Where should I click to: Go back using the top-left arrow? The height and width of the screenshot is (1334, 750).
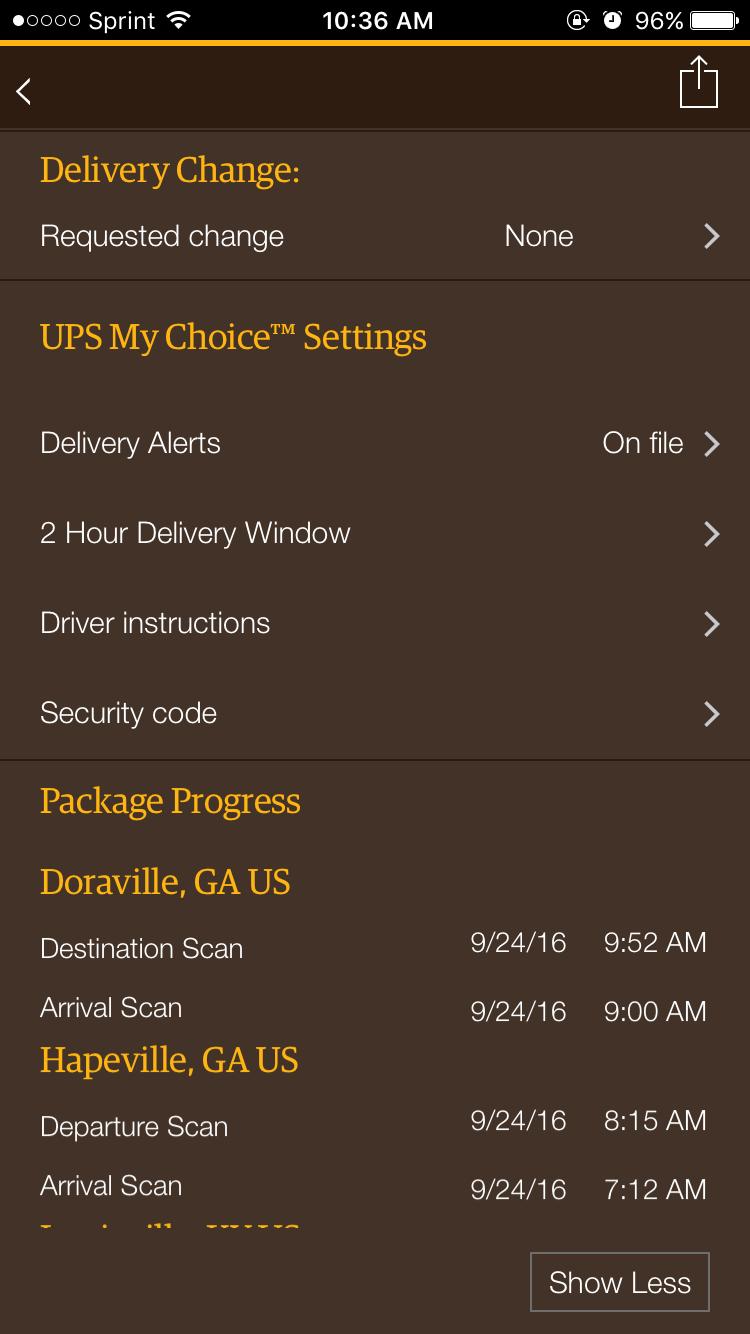24,91
